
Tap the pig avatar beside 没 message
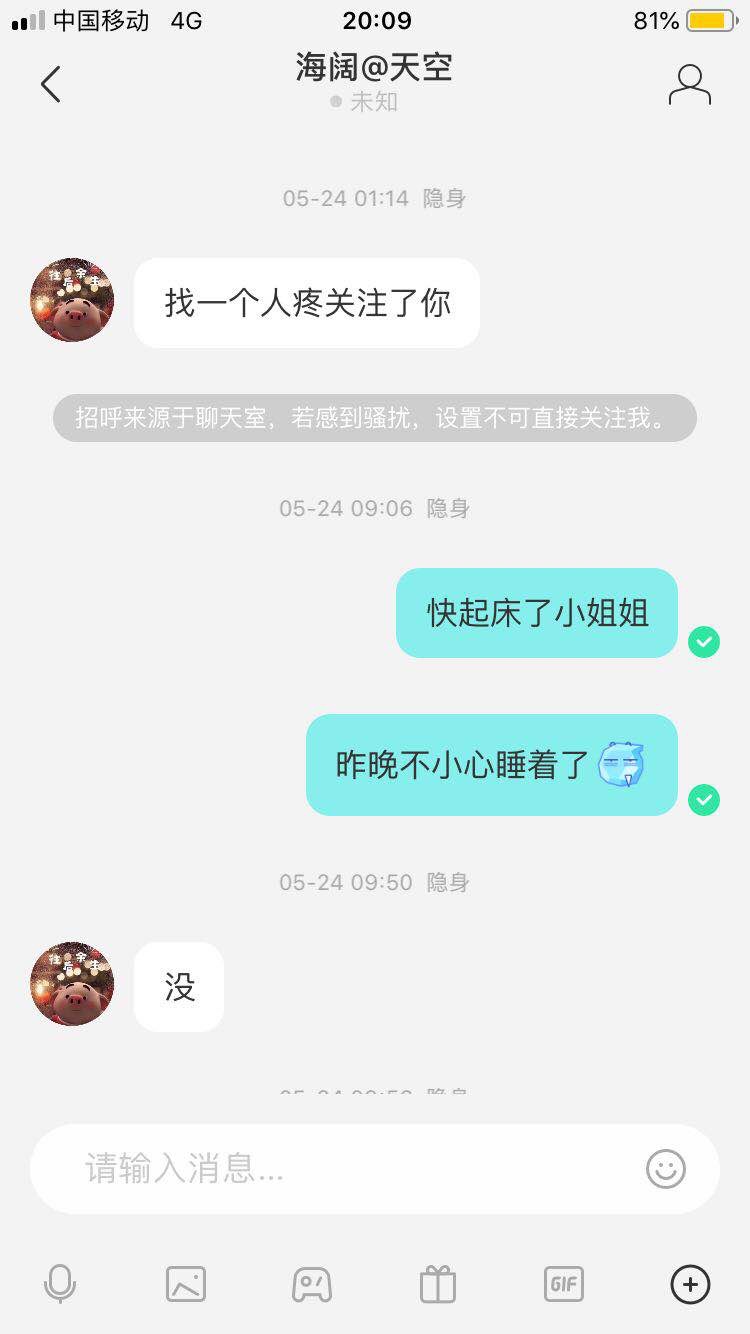coord(72,984)
